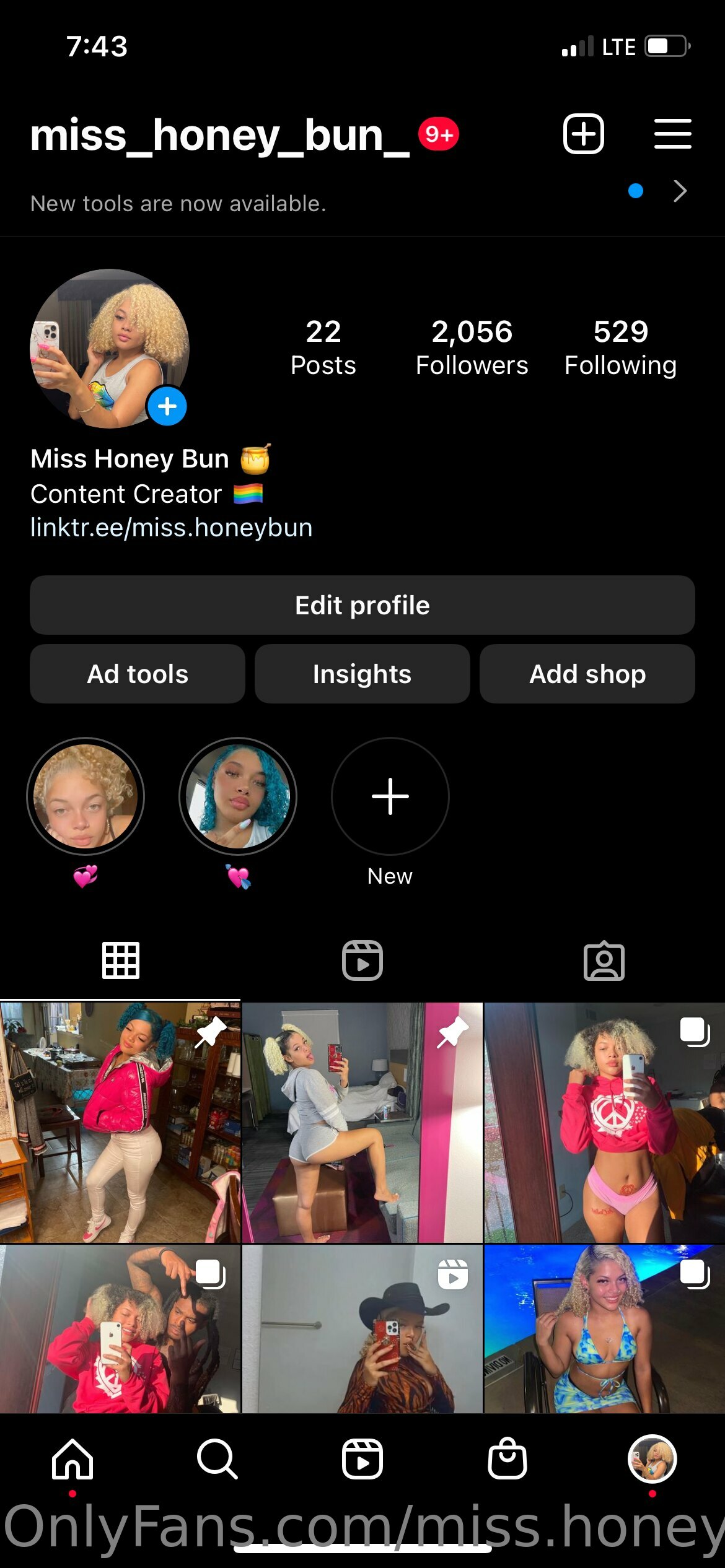Switch to the tagged photos tab

(604, 960)
